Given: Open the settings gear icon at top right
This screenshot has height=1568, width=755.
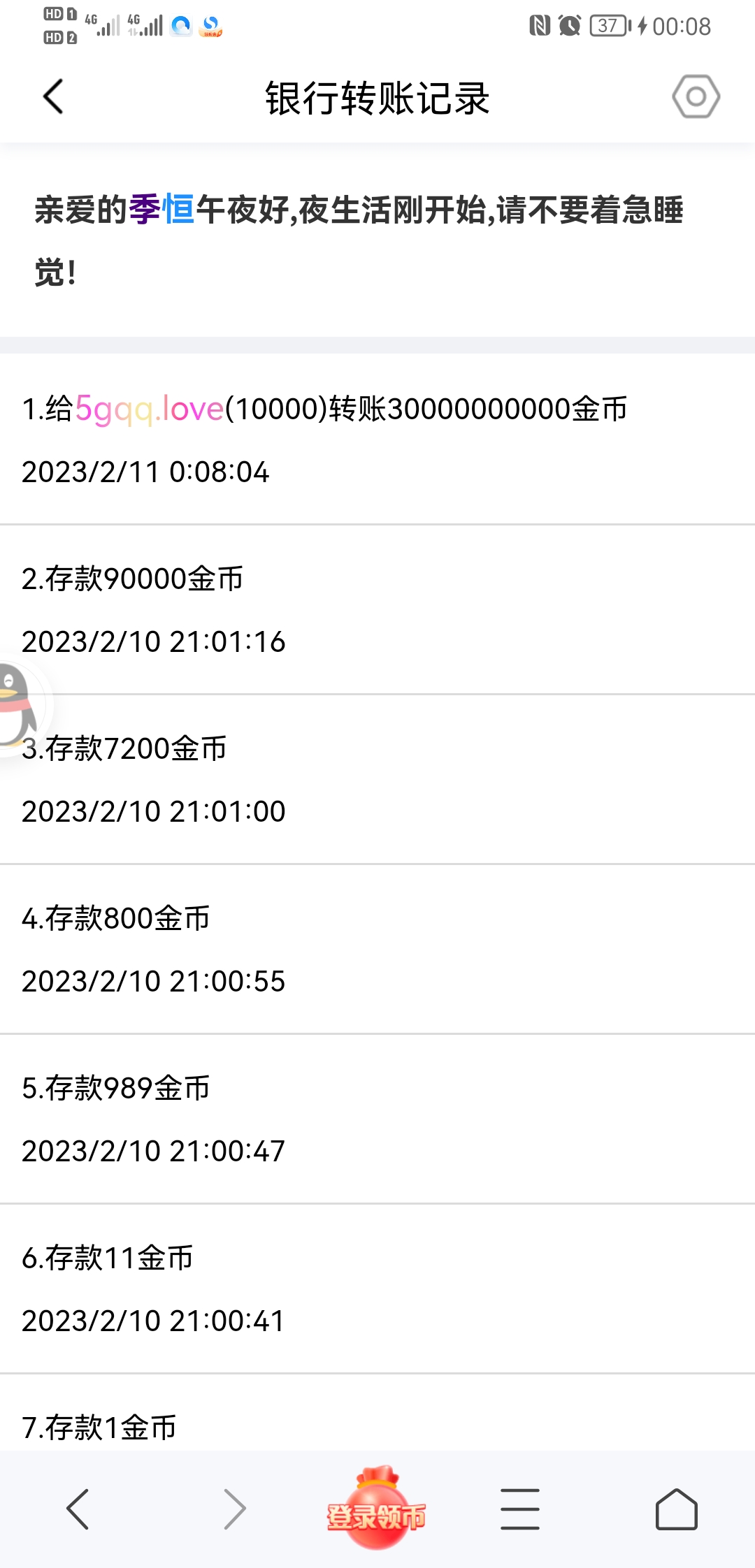Looking at the screenshot, I should click(x=696, y=97).
